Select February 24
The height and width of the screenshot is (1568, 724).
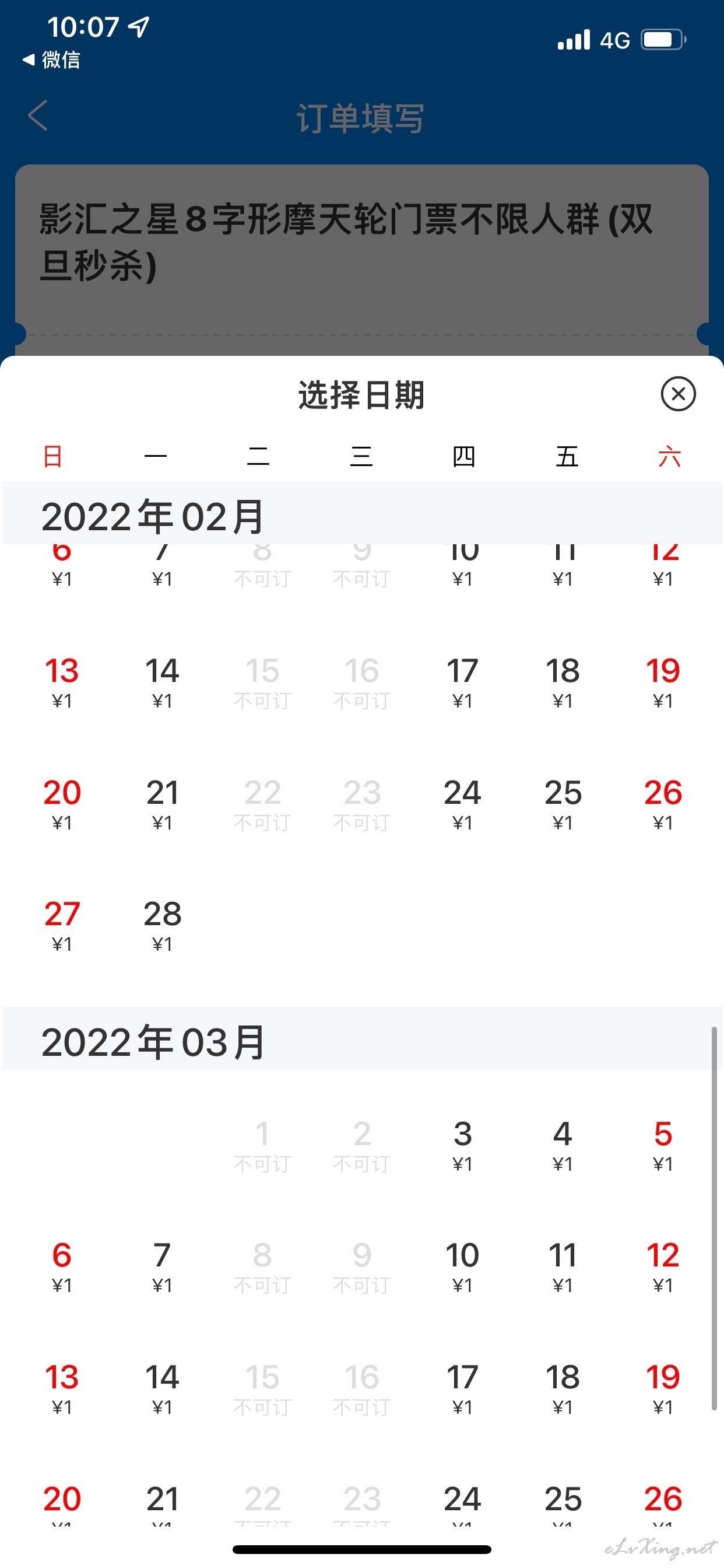pos(462,804)
